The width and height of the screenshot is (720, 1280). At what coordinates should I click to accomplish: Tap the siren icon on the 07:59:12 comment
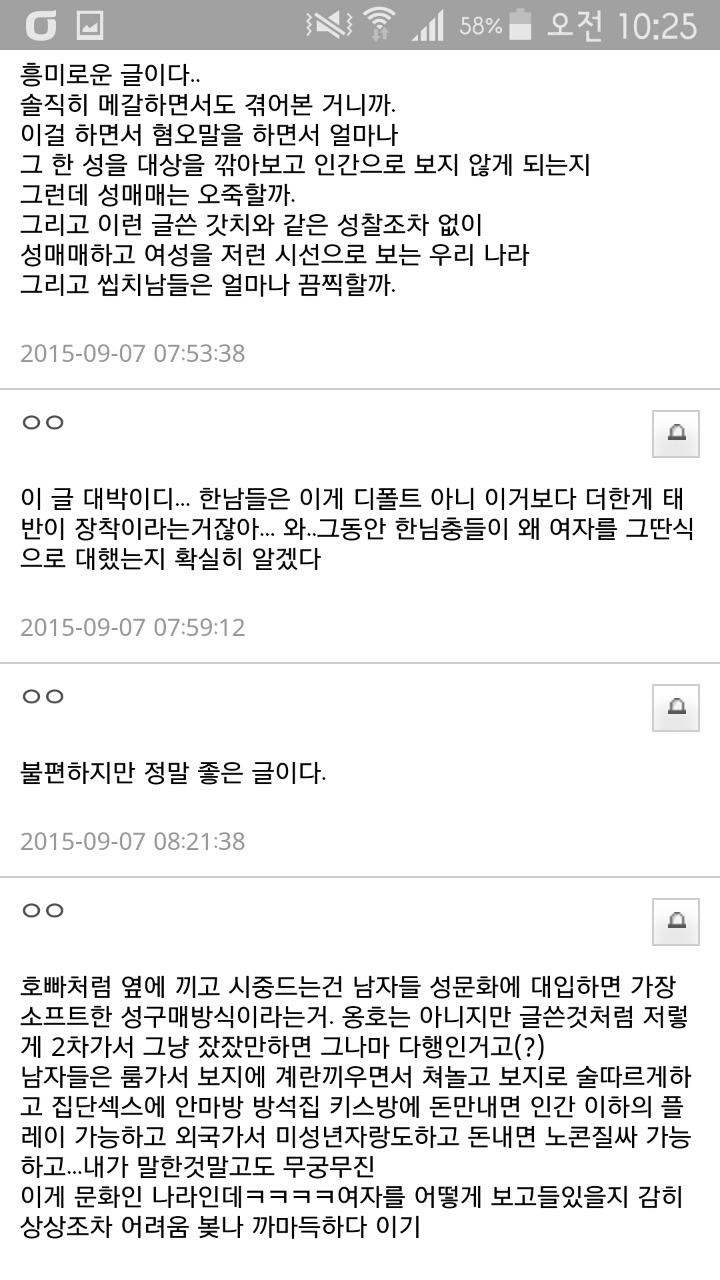[x=675, y=433]
